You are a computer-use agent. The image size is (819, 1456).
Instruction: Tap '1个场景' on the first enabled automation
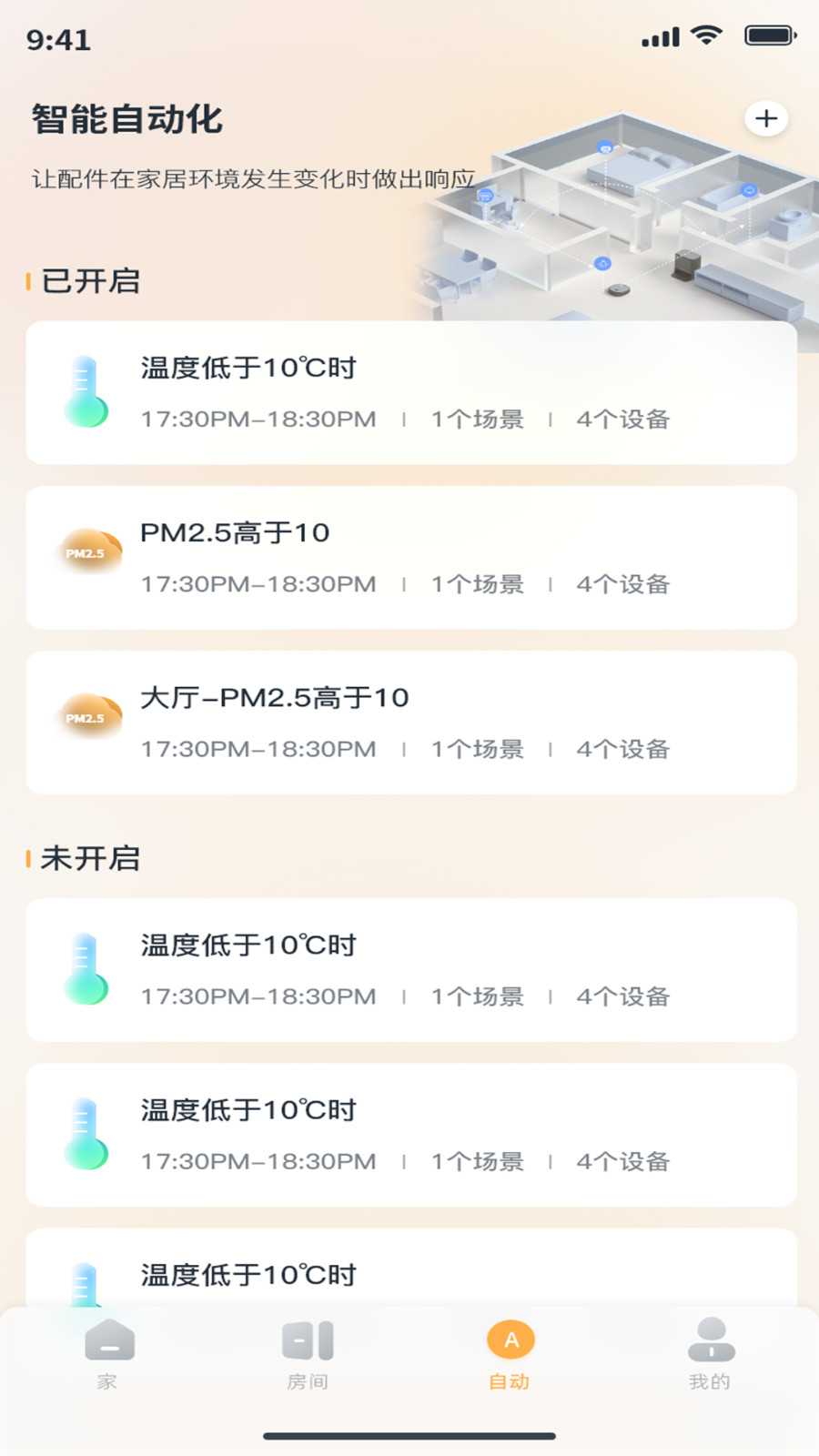(x=477, y=420)
